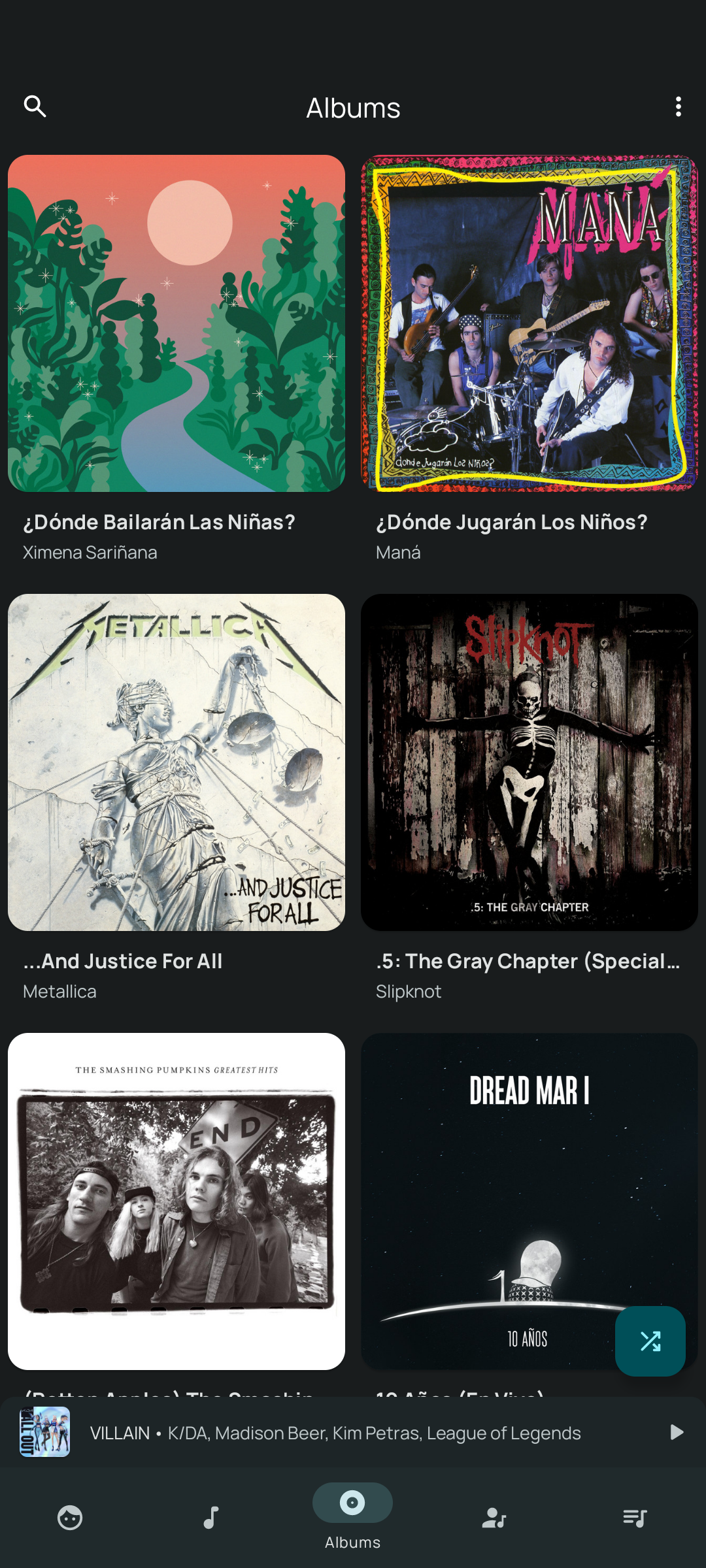The image size is (706, 1568).
Task: Open Slipknot's .5: The Gray Chapter album
Action: [x=529, y=762]
